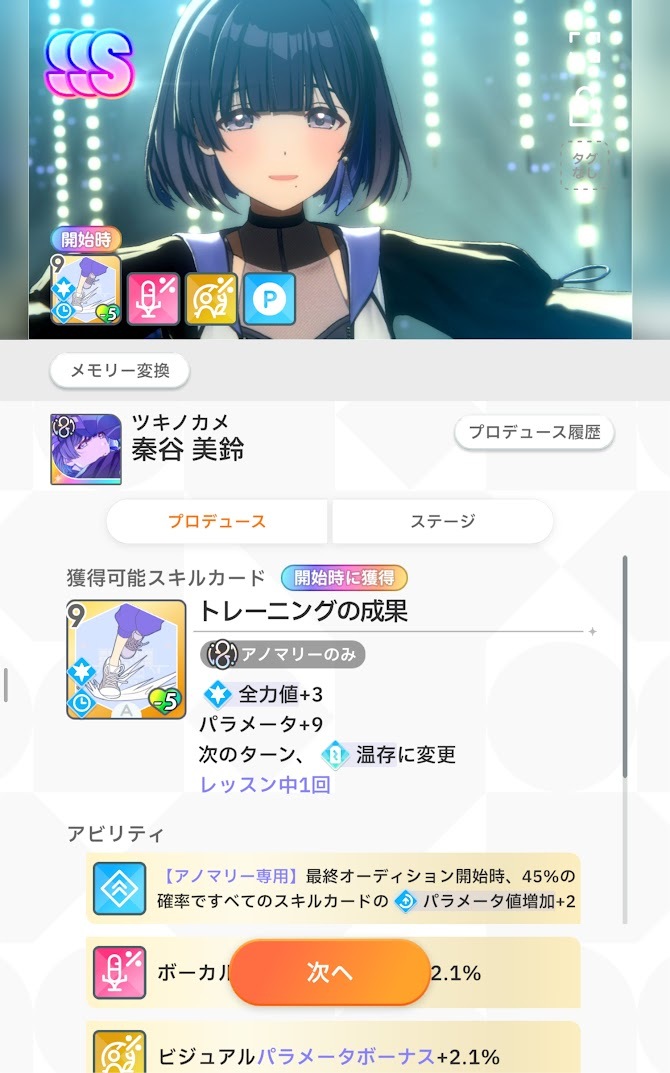Tap the yellow visual ability icon on banner
670x1073 pixels.
[211, 299]
